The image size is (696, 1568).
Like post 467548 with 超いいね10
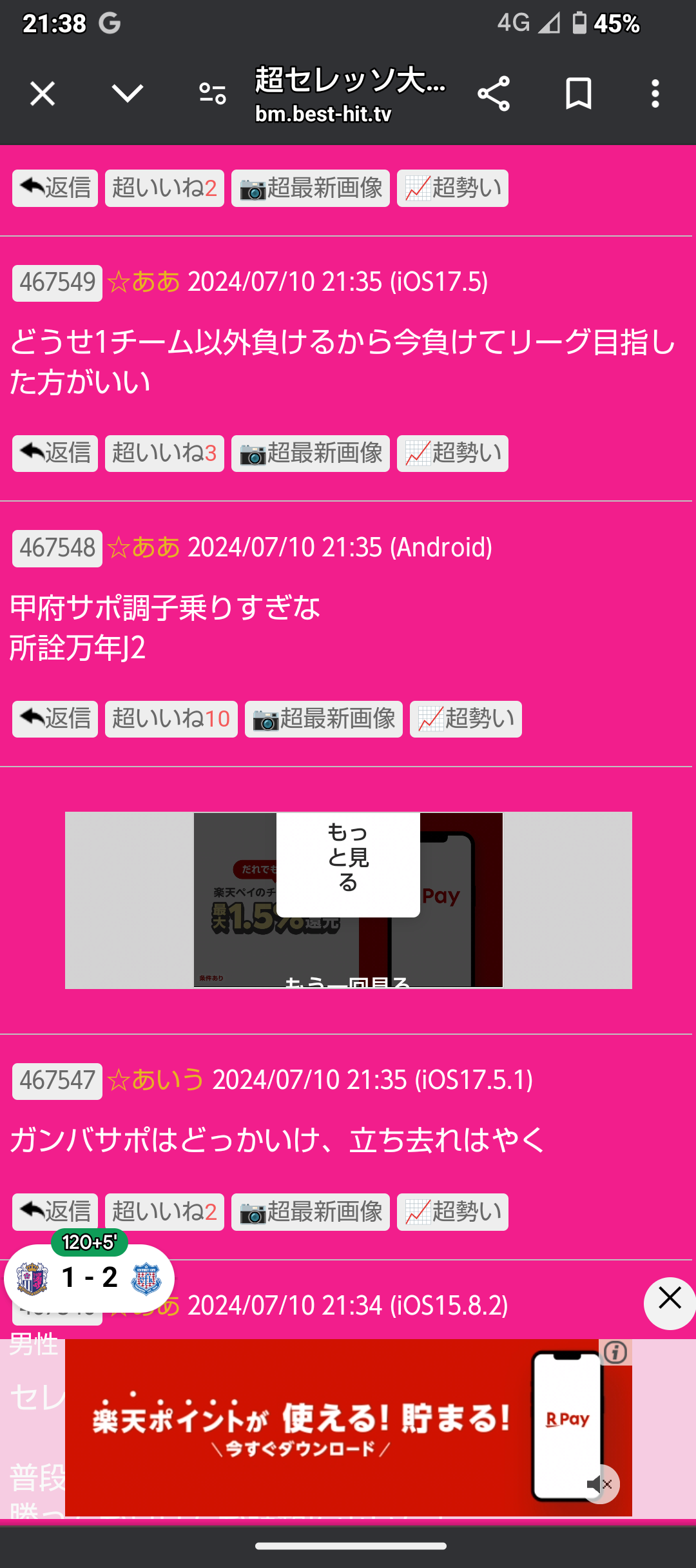(x=171, y=719)
